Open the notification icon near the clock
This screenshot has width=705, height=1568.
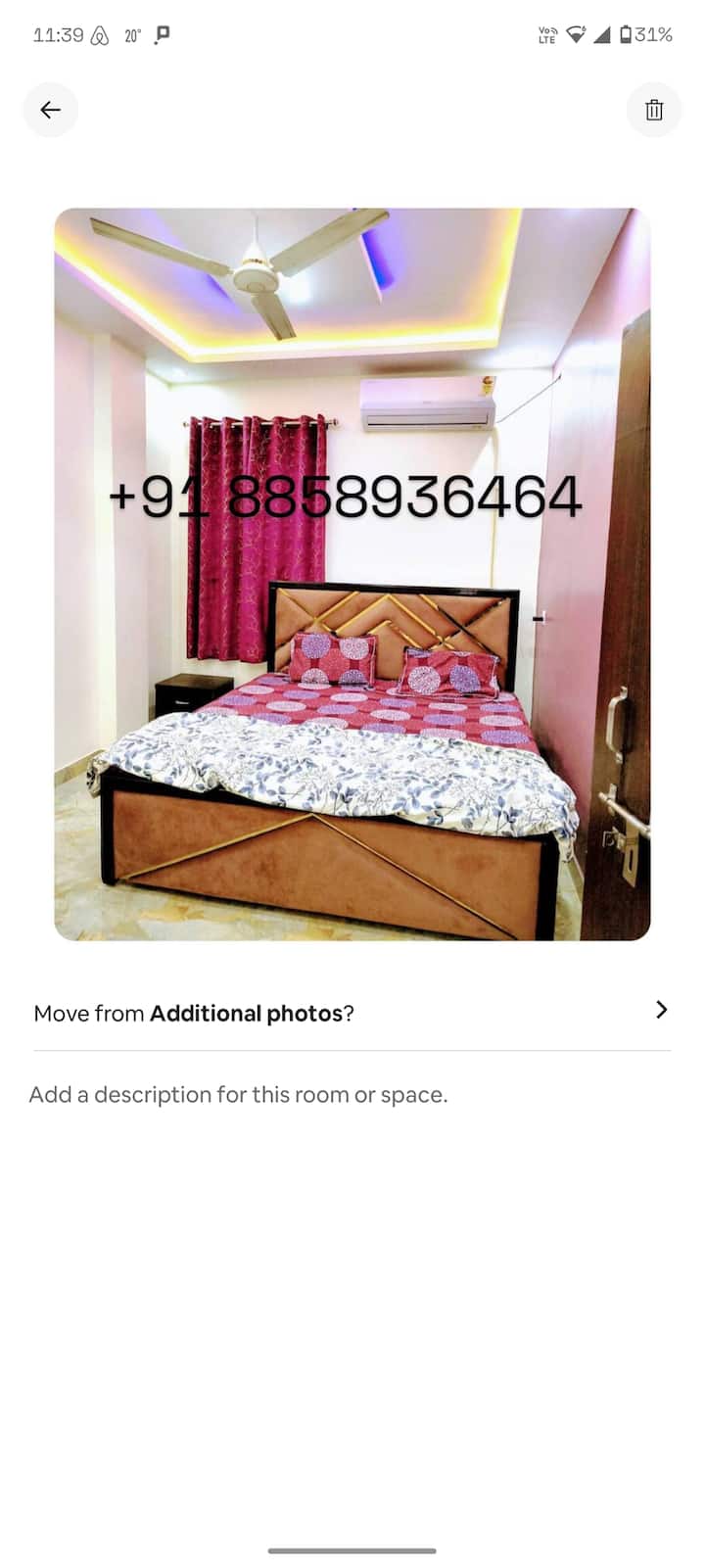point(162,34)
